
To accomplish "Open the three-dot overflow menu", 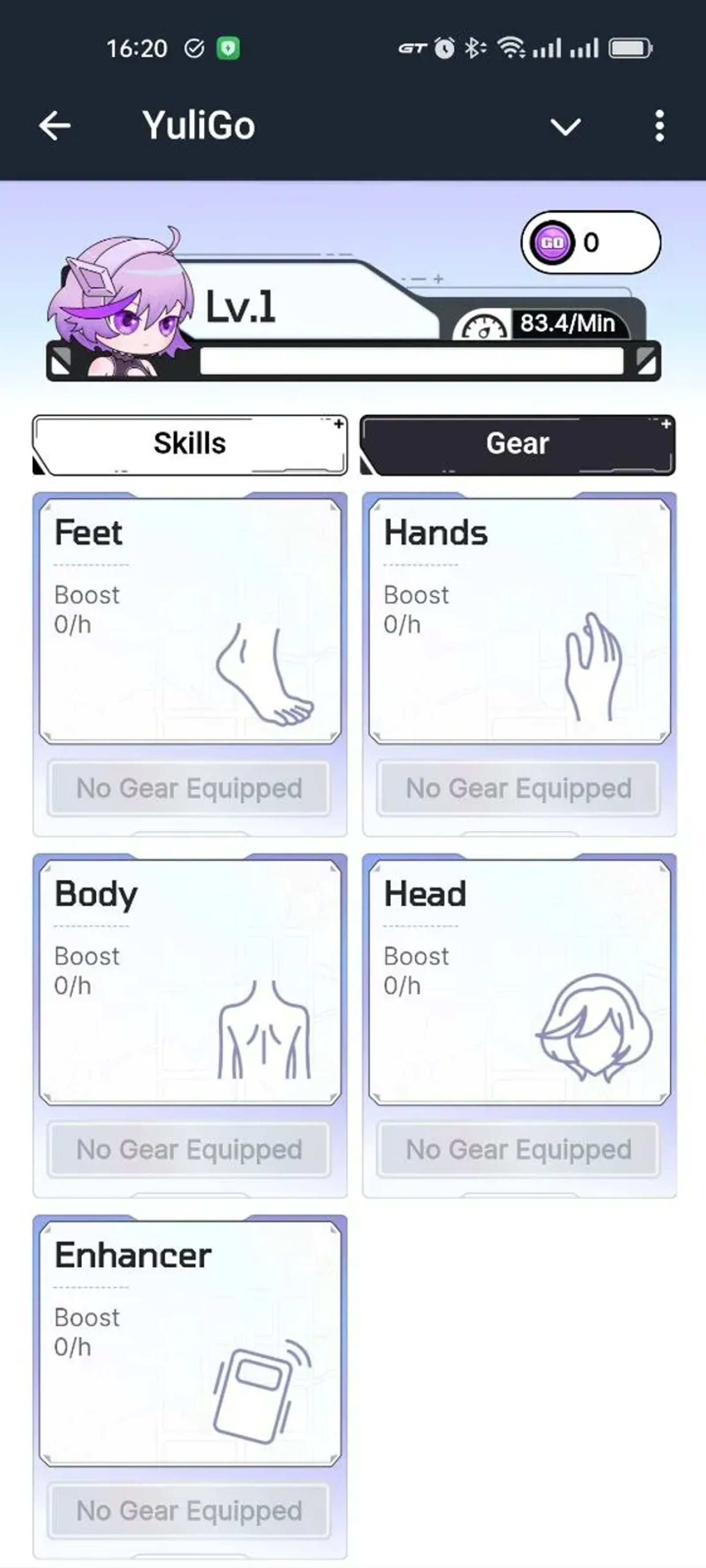I will click(x=659, y=126).
